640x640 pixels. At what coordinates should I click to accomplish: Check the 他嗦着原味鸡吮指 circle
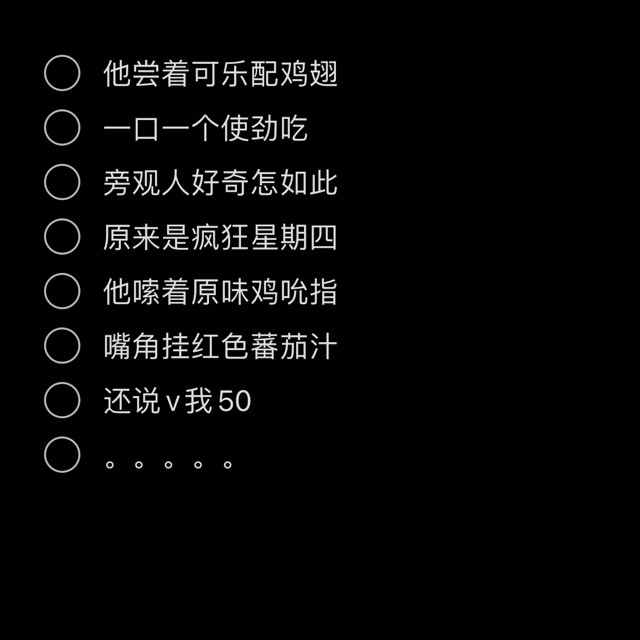coord(62,292)
